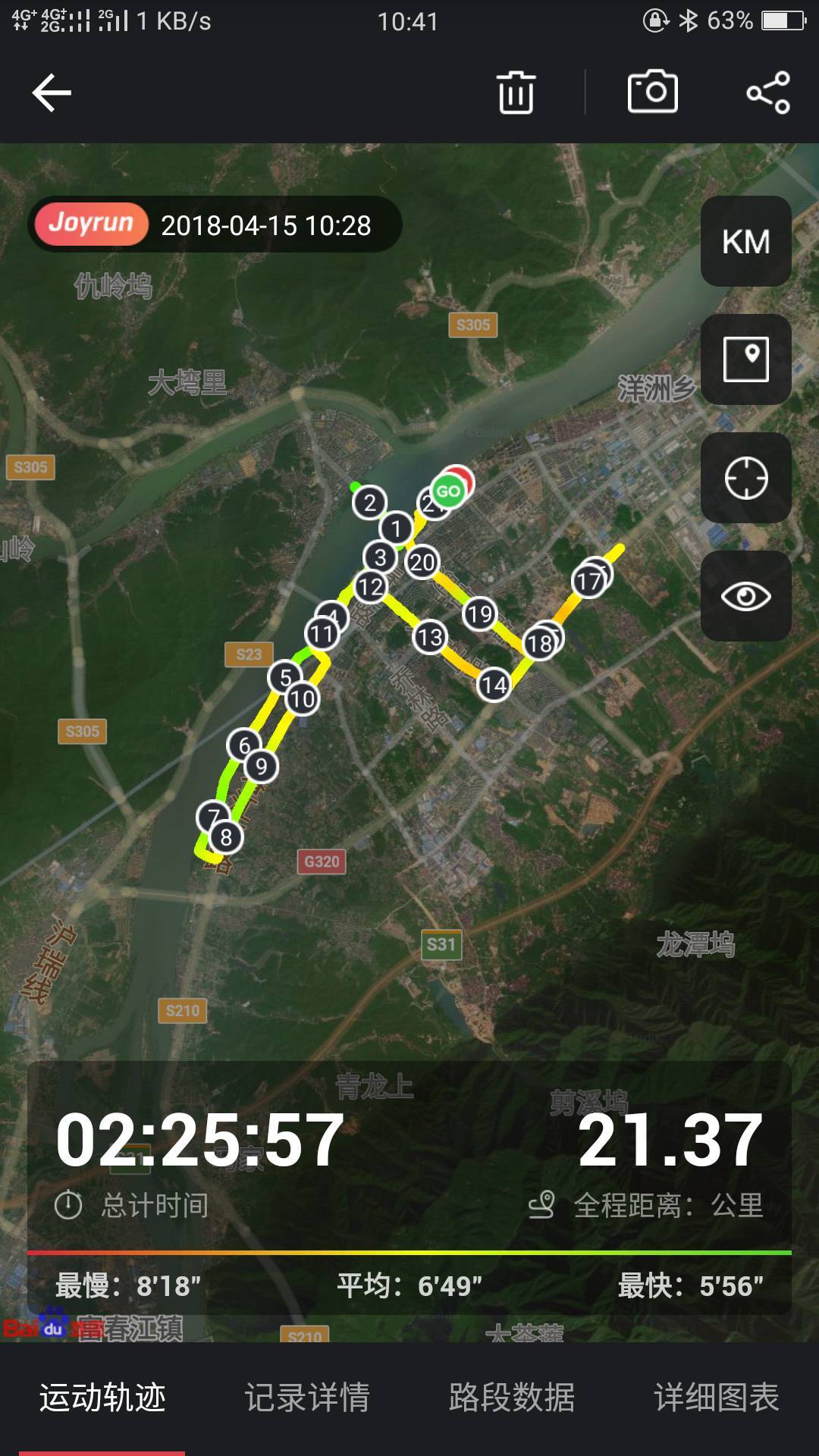Viewport: 819px width, 1456px height.
Task: Switch the map display type
Action: [x=746, y=359]
